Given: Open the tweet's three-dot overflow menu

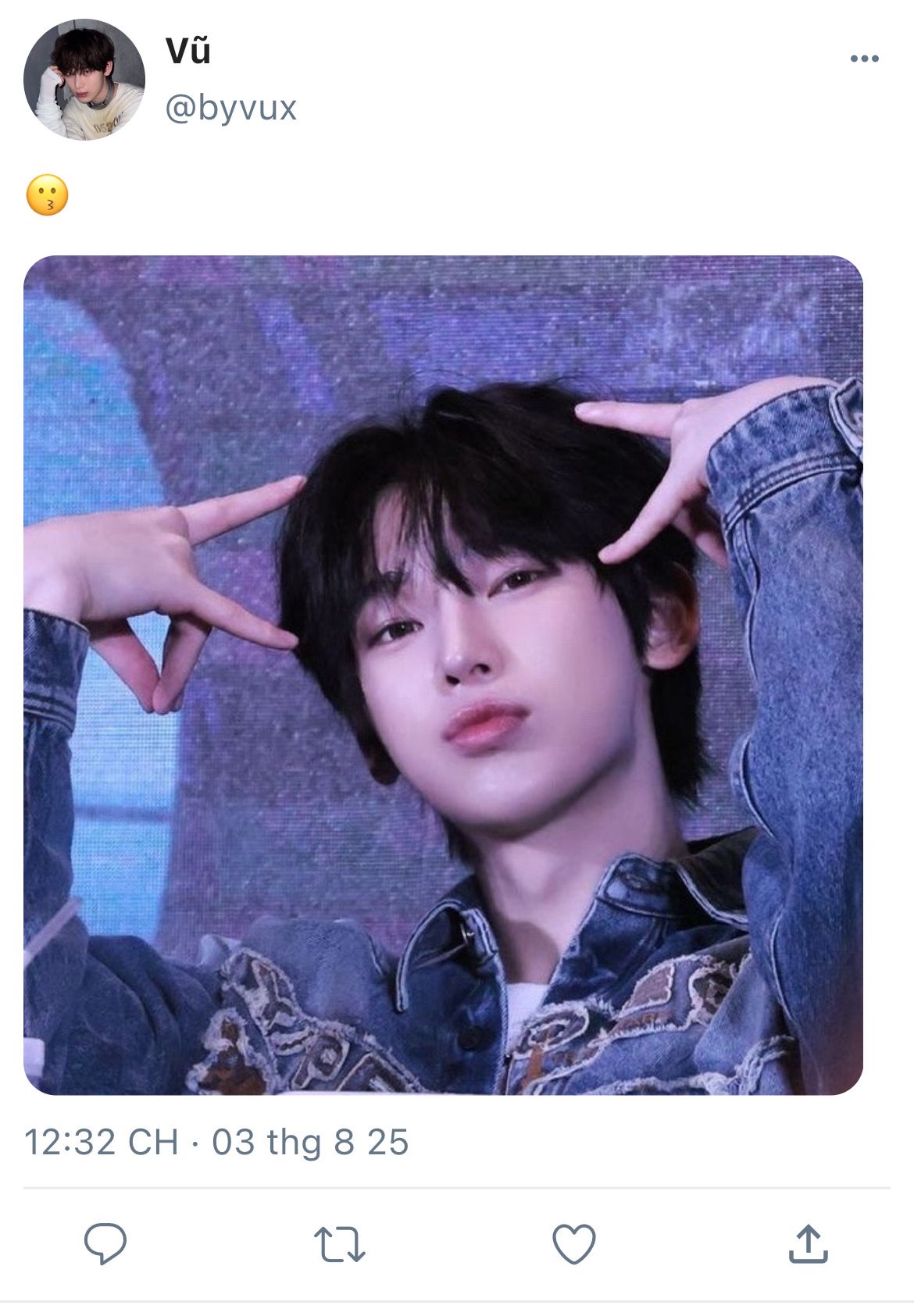Looking at the screenshot, I should pyautogui.click(x=864, y=59).
